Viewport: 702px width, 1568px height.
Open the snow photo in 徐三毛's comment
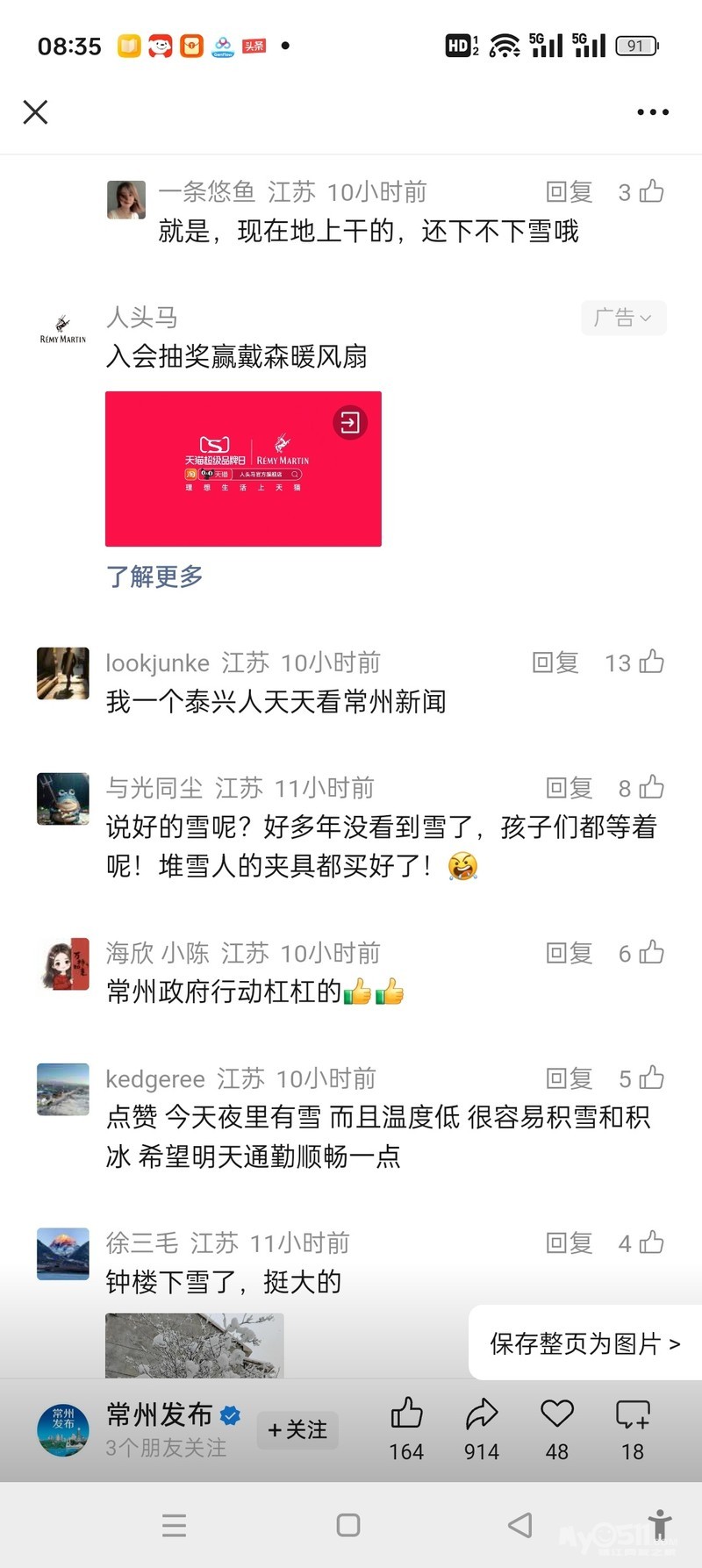click(x=194, y=1345)
